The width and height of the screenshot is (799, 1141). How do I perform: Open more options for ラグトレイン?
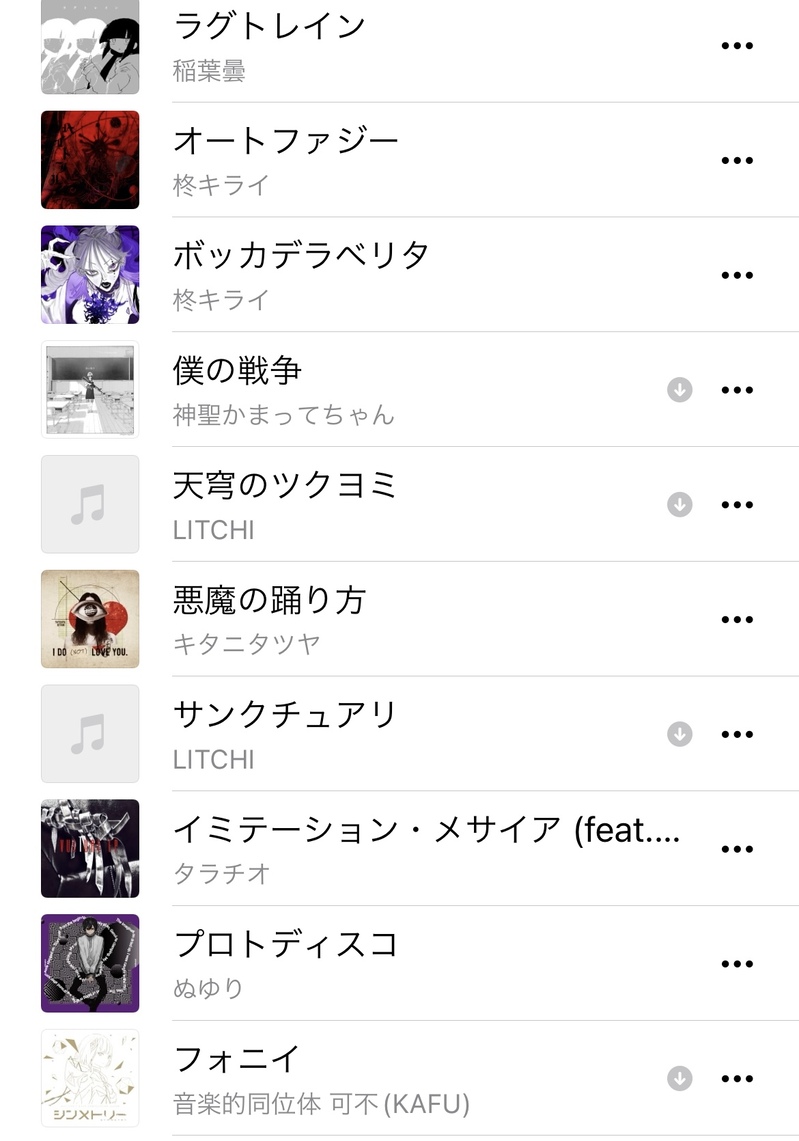pos(737,45)
